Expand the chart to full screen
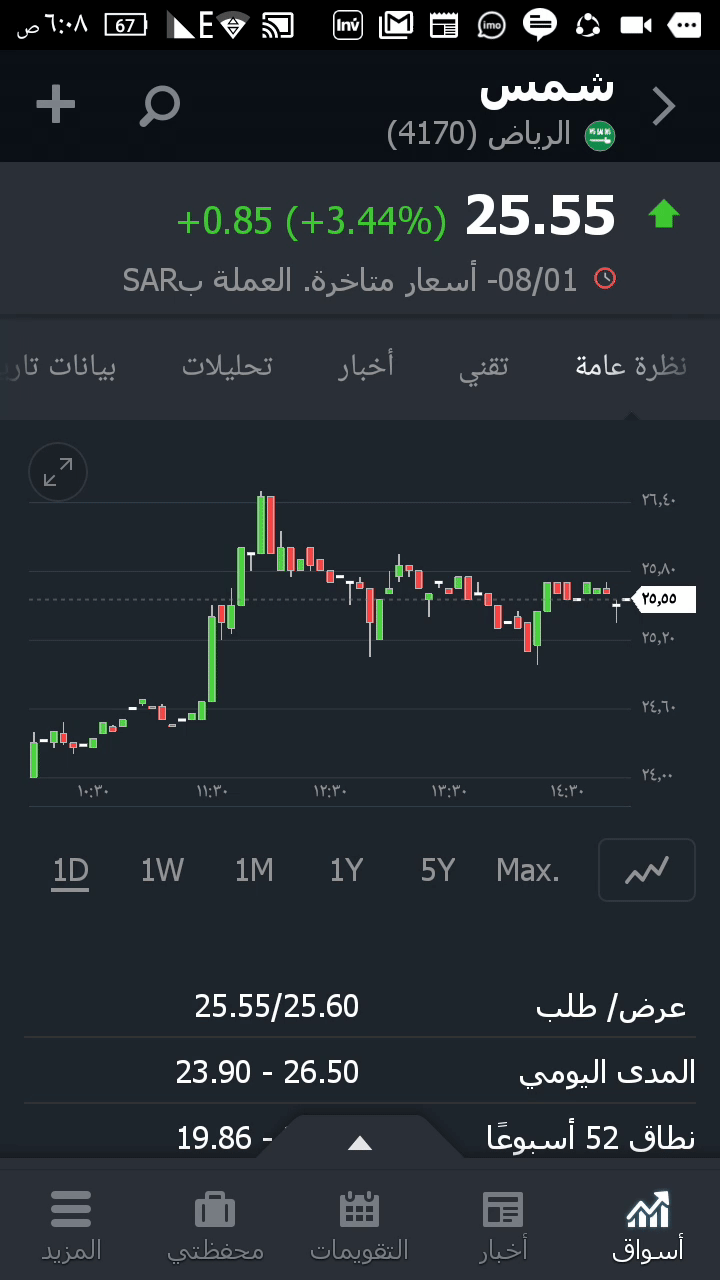 click(x=58, y=472)
